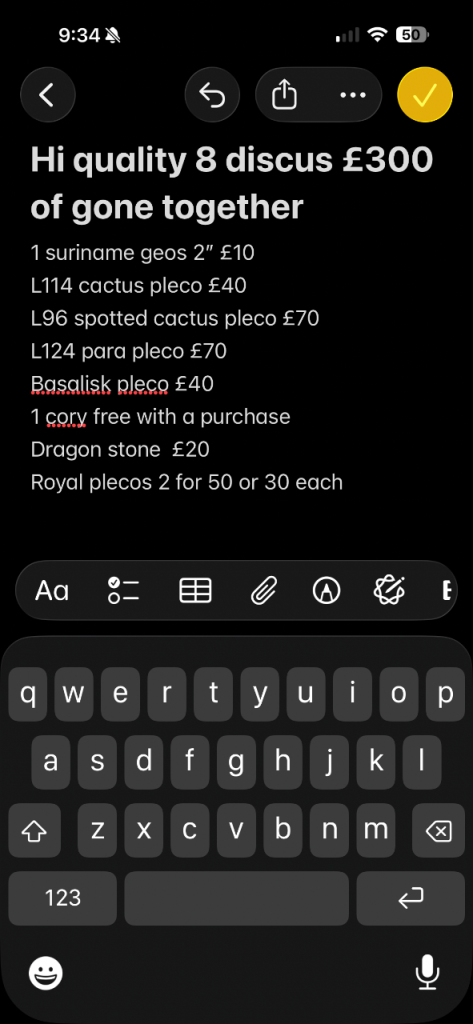Undo the last edit

[x=212, y=95]
